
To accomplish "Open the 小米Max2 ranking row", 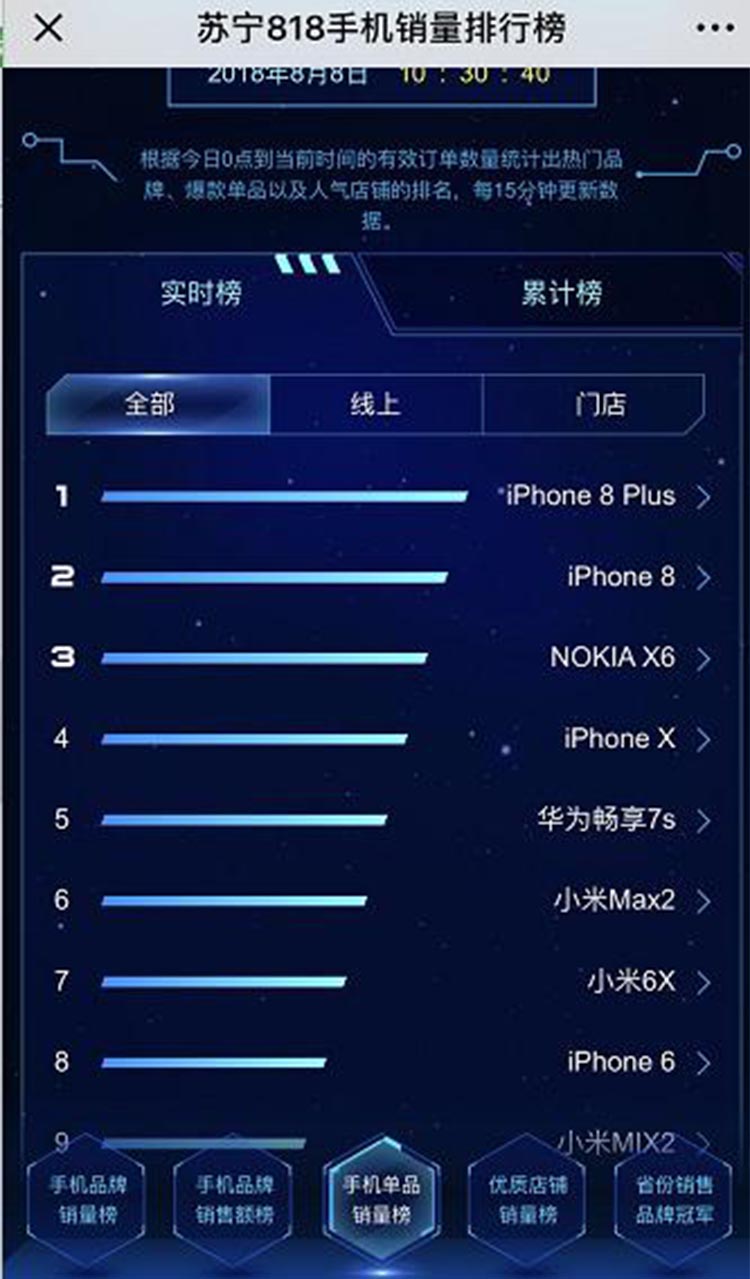I will tap(614, 900).
